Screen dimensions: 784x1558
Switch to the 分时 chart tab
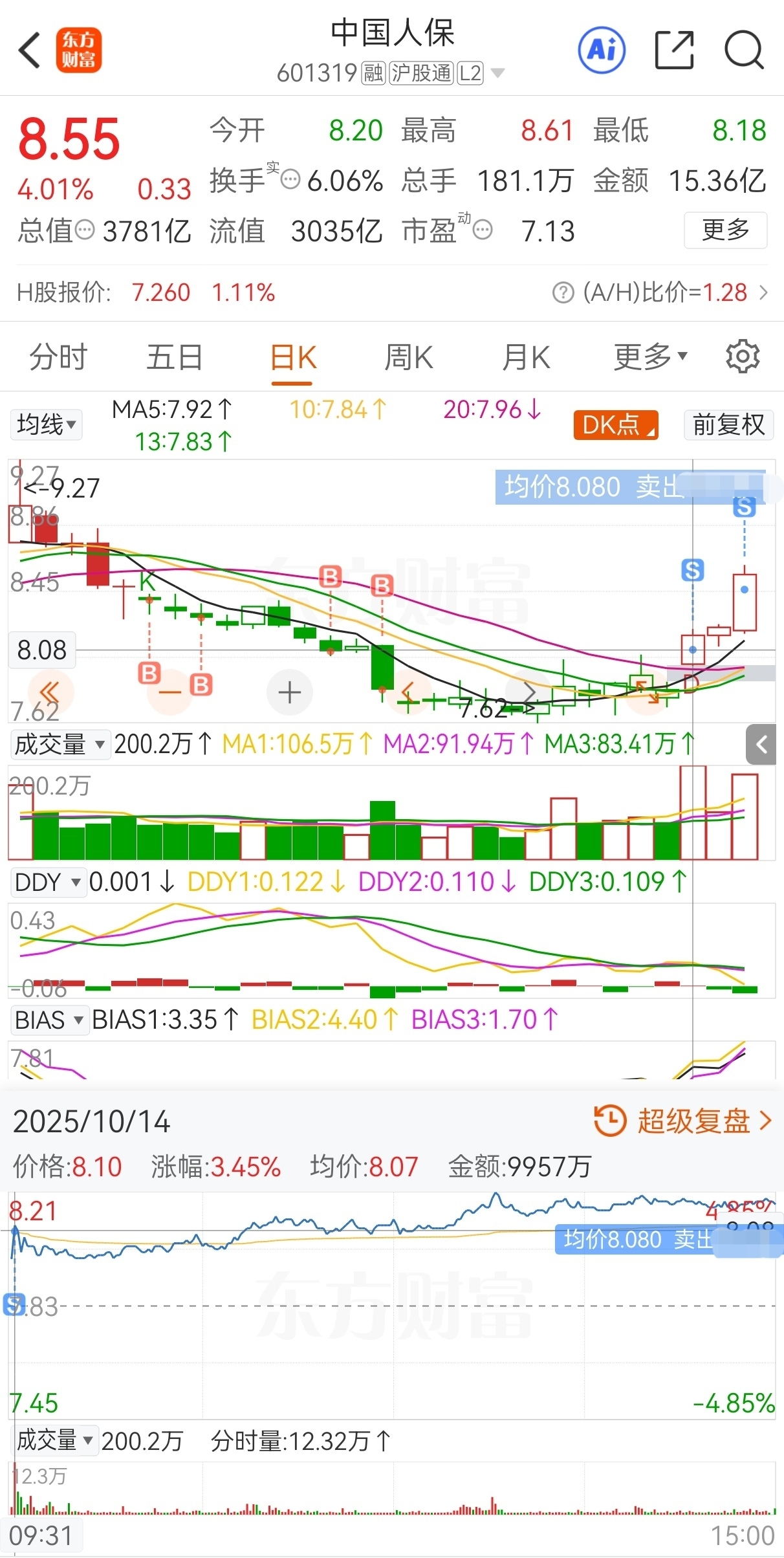coord(58,357)
